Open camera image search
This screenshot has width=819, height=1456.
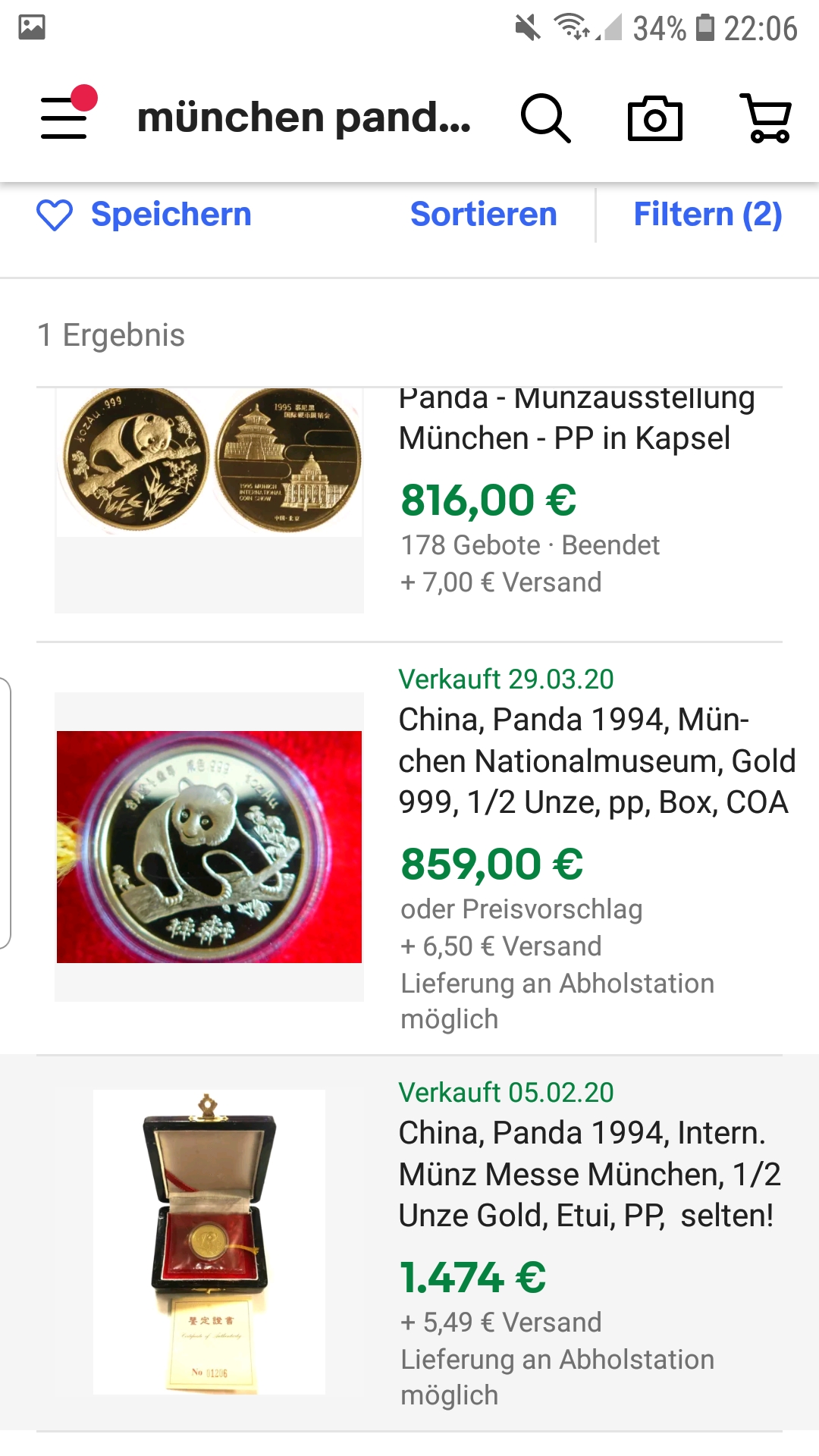655,118
